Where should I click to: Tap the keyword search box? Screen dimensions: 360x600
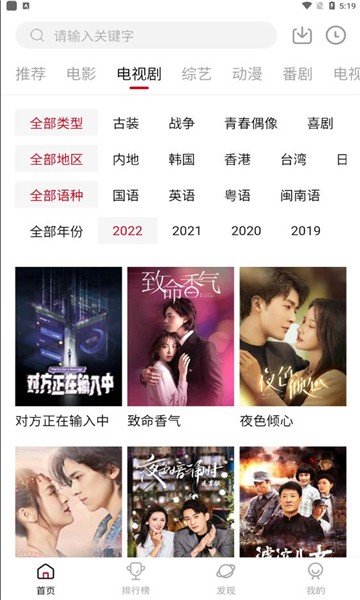pyautogui.click(x=146, y=36)
